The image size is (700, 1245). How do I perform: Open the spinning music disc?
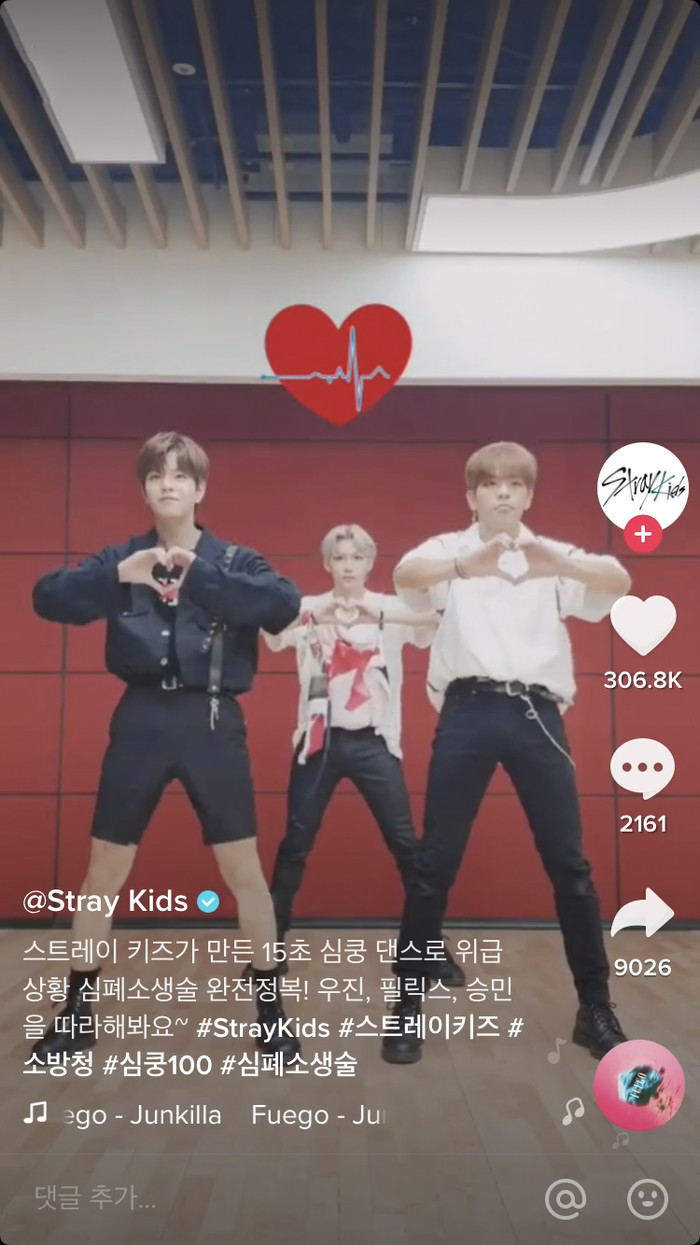pos(638,1085)
